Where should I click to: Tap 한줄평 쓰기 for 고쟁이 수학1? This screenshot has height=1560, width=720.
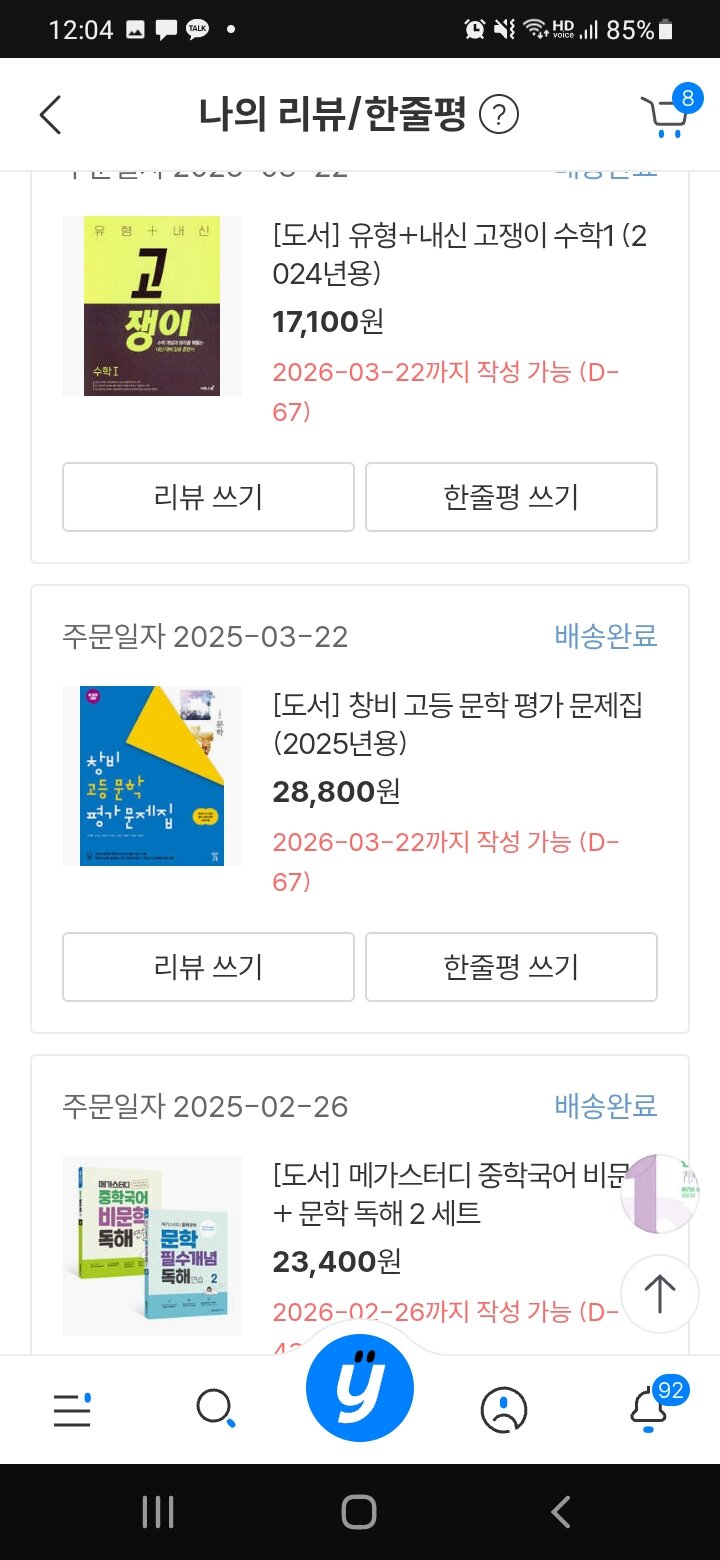point(511,497)
